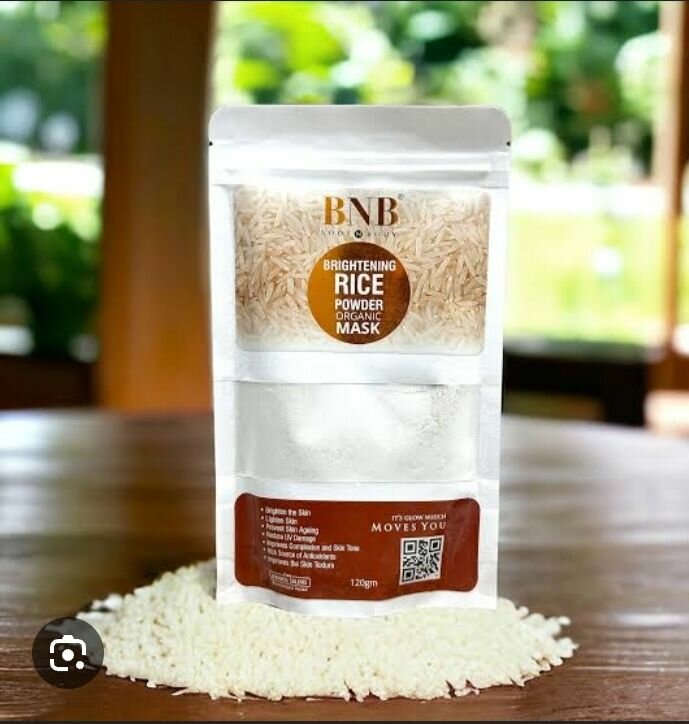Image resolution: width=689 pixels, height=724 pixels.
Task: Open visual search lens icon
Action: (68, 652)
